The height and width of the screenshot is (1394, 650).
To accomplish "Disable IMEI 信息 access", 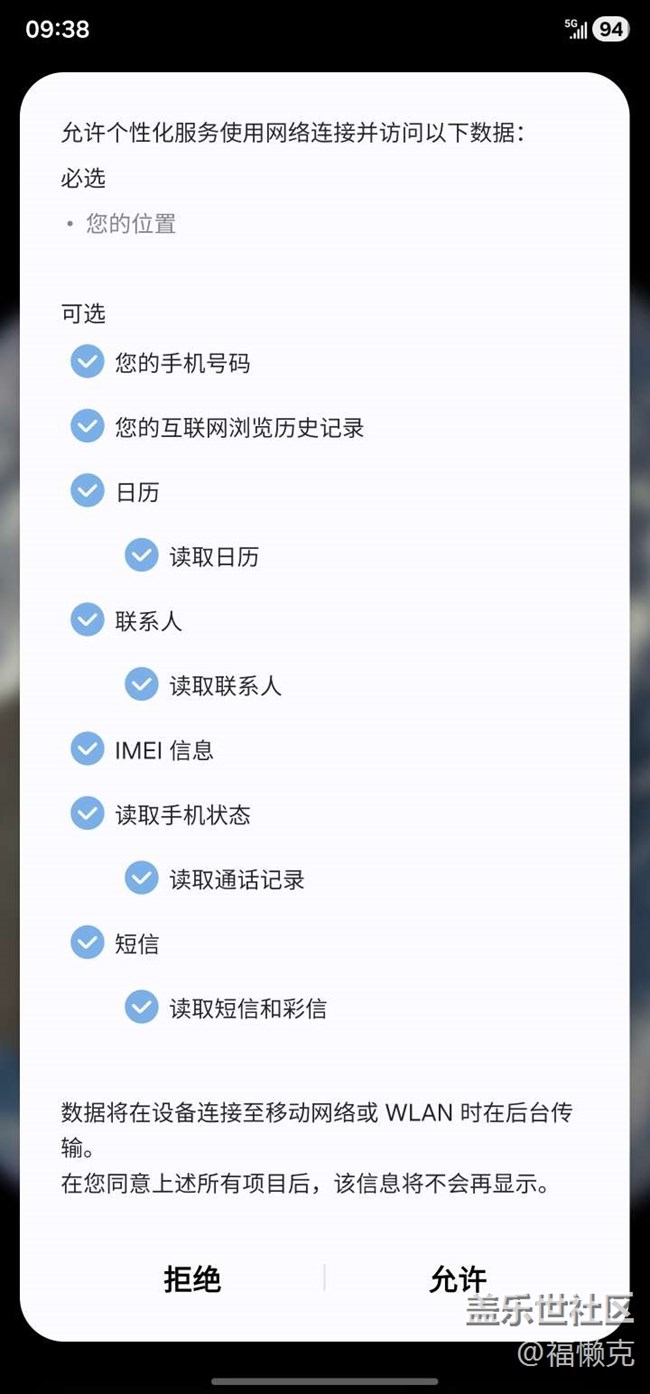I will click(87, 749).
